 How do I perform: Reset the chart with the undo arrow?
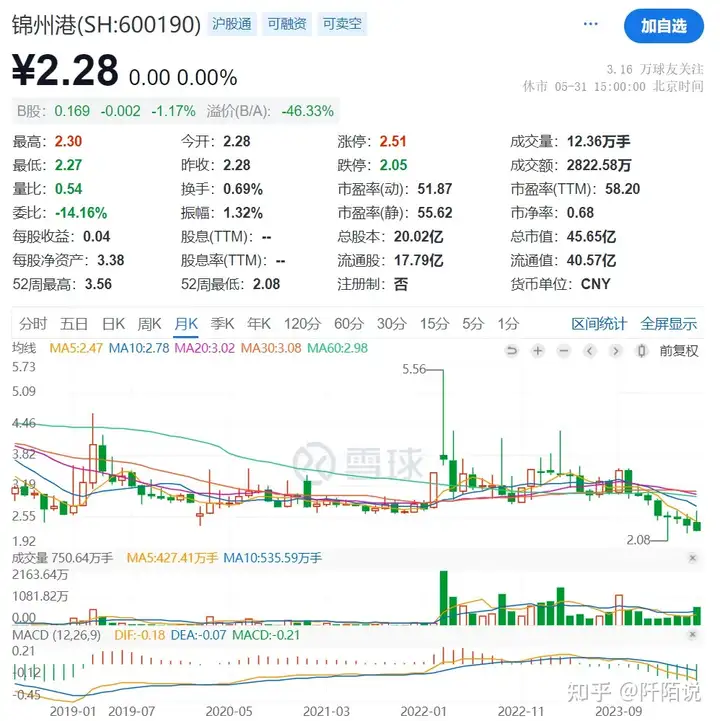(x=512, y=350)
